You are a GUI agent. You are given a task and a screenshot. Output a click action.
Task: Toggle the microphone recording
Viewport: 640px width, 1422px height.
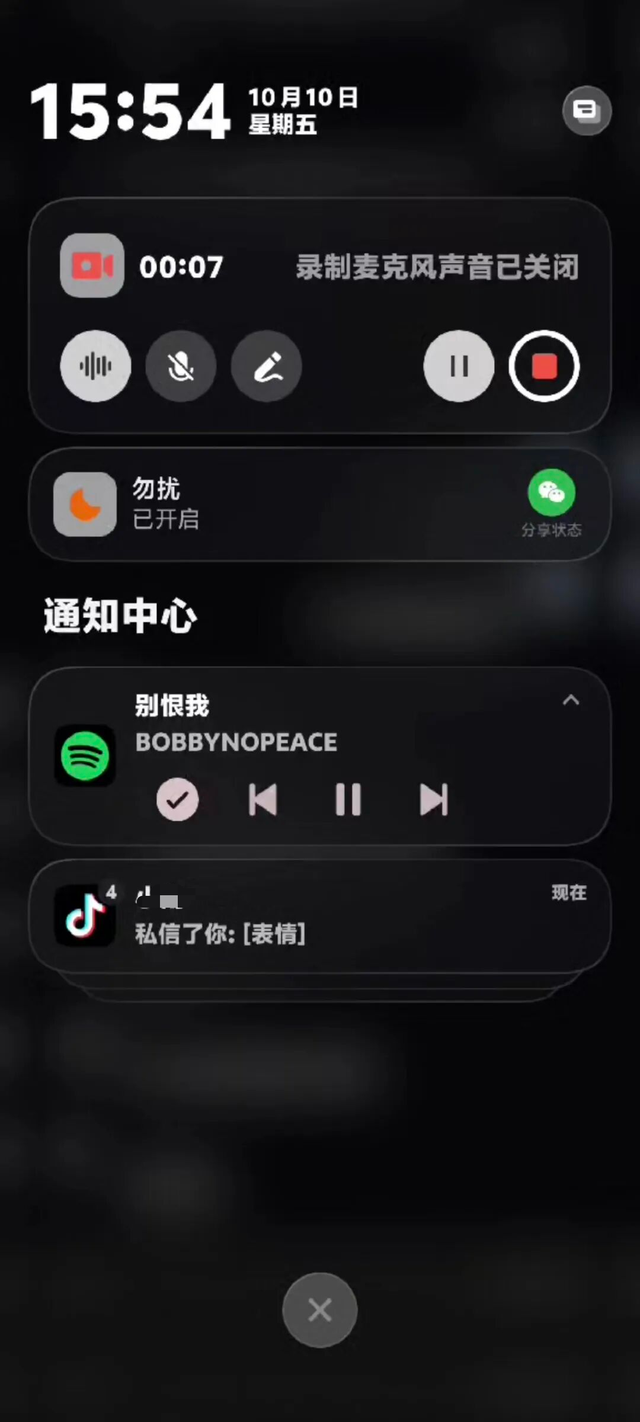pyautogui.click(x=181, y=366)
